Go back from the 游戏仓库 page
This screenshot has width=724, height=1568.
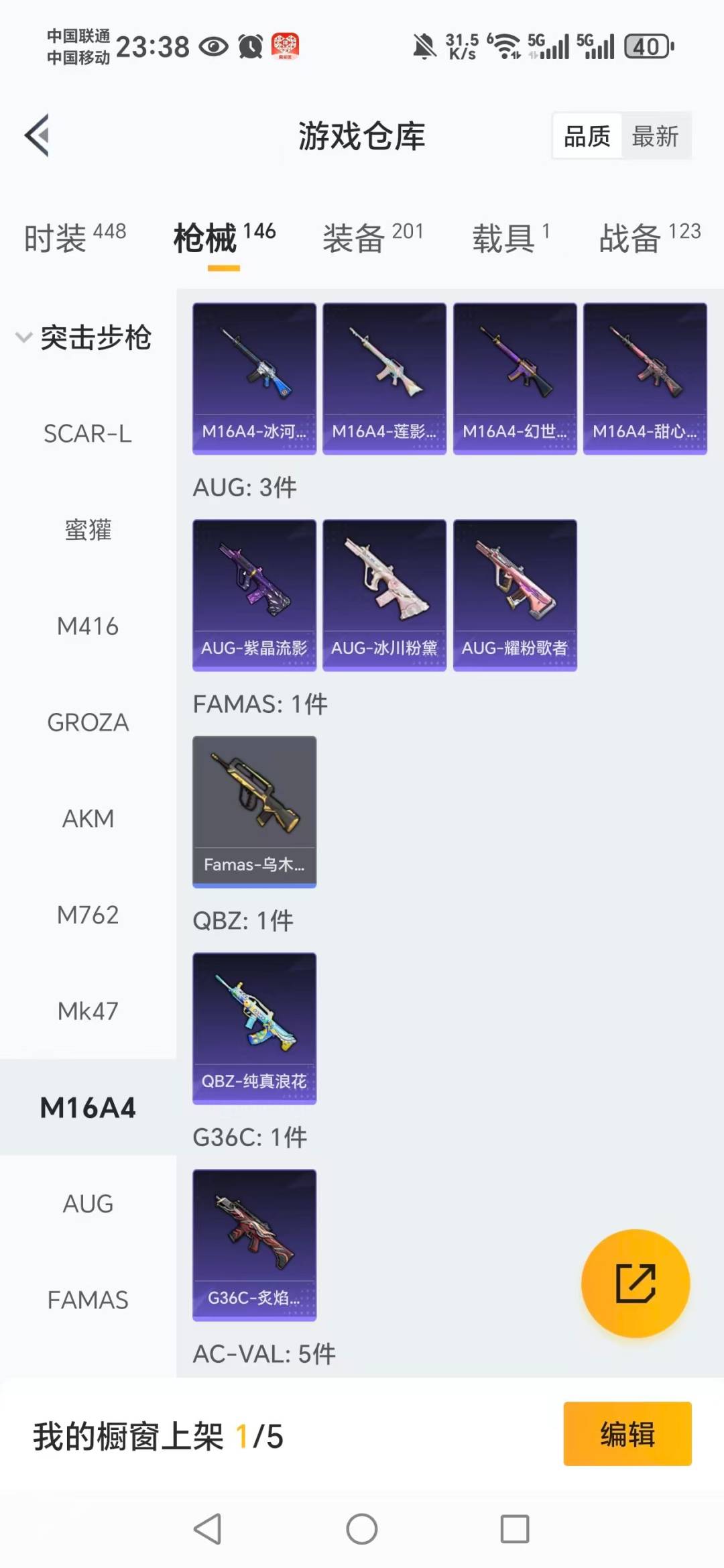tap(37, 135)
